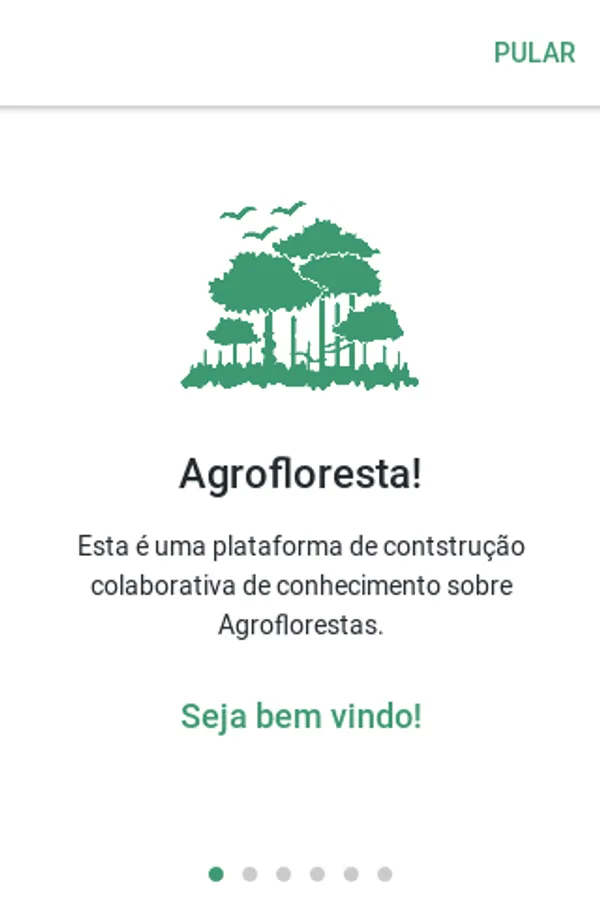Skip the intro with PULAR
Image resolution: width=600 pixels, height=900 pixels.
[x=534, y=53]
